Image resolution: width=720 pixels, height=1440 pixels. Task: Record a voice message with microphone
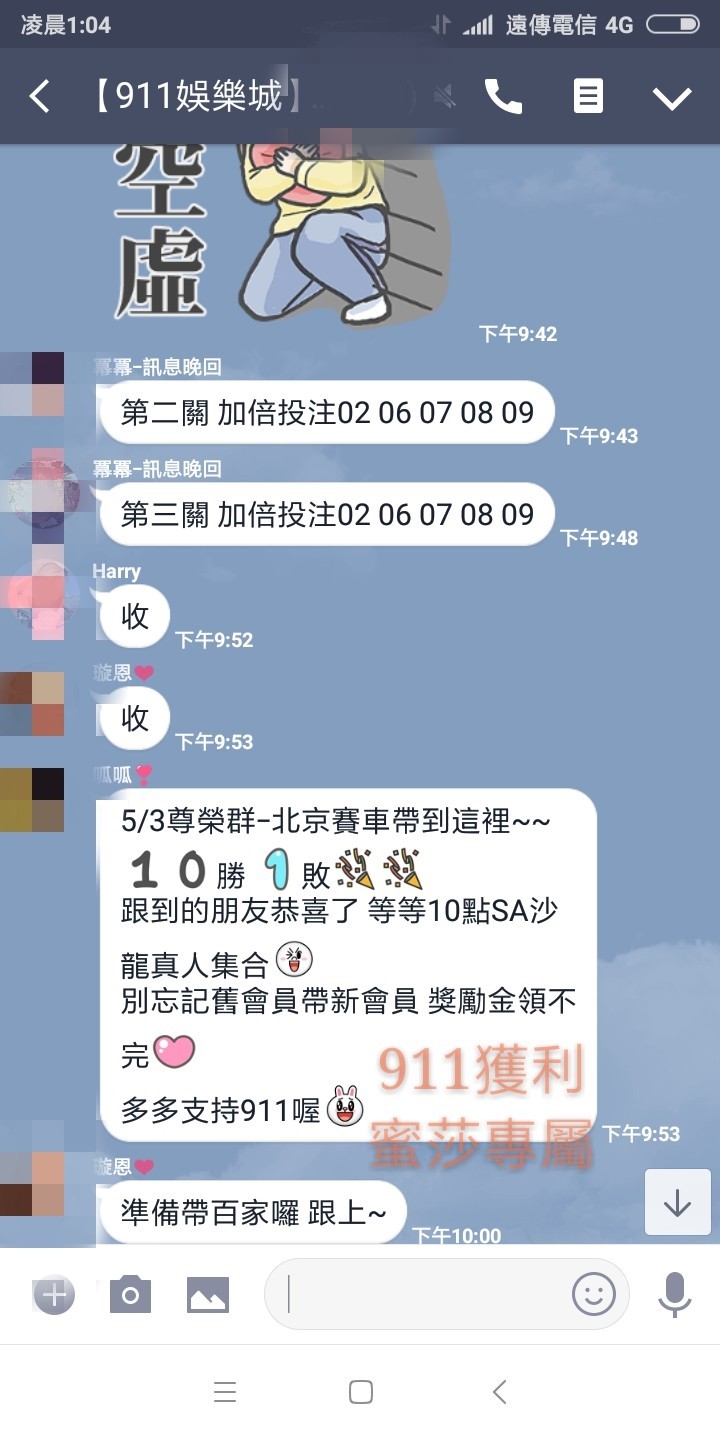pos(675,1295)
